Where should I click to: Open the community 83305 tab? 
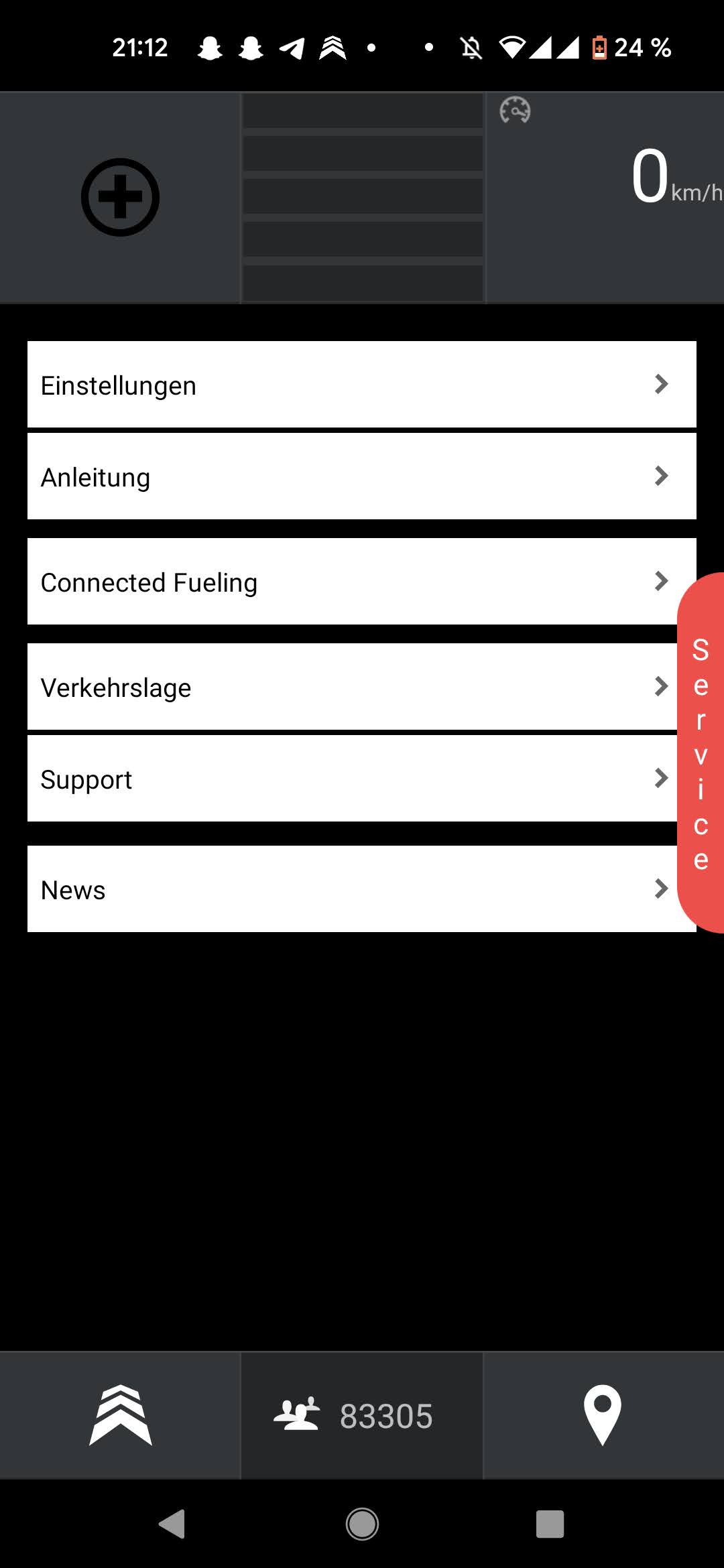pyautogui.click(x=362, y=1415)
